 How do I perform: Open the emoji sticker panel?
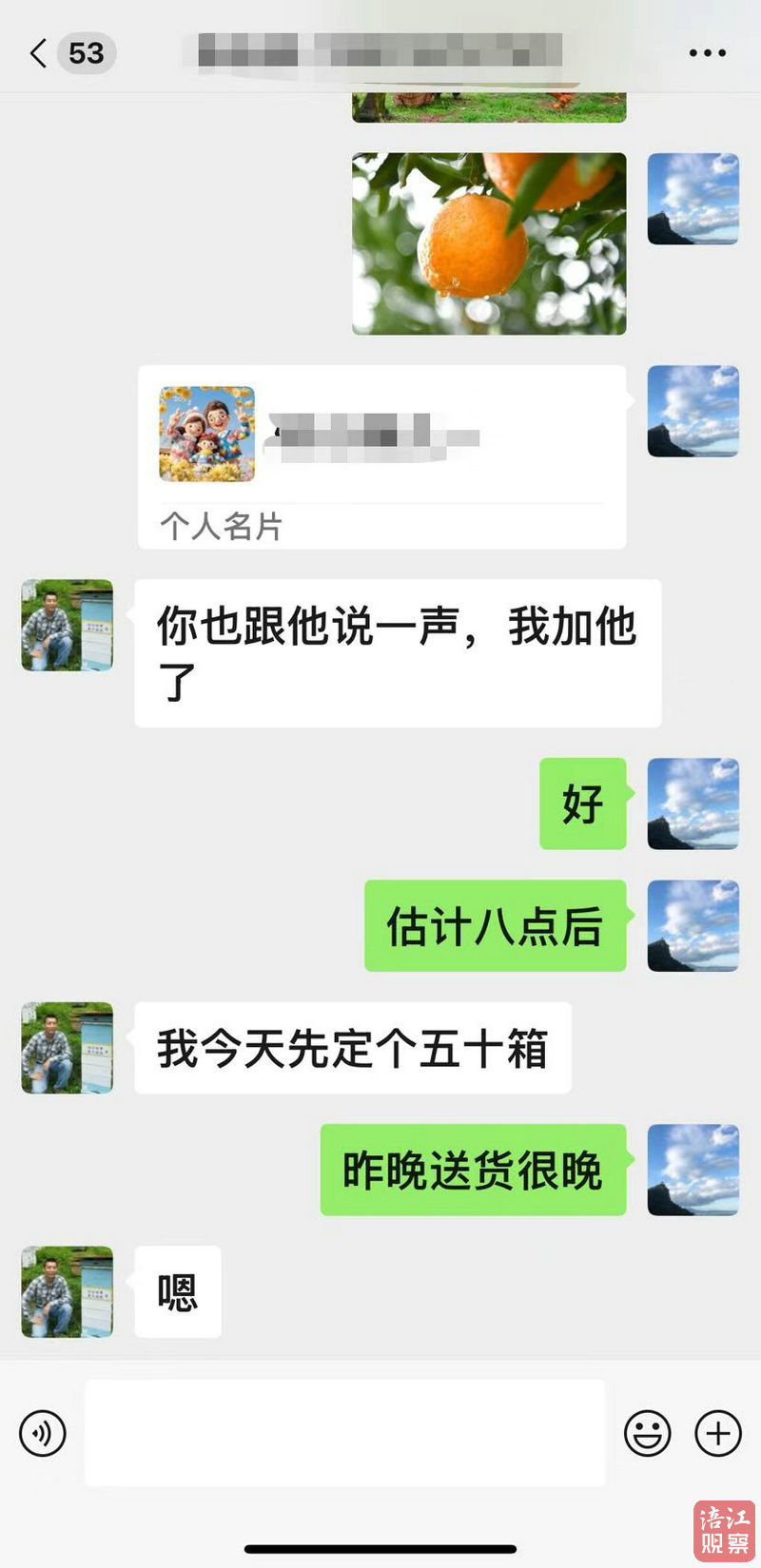(647, 1432)
